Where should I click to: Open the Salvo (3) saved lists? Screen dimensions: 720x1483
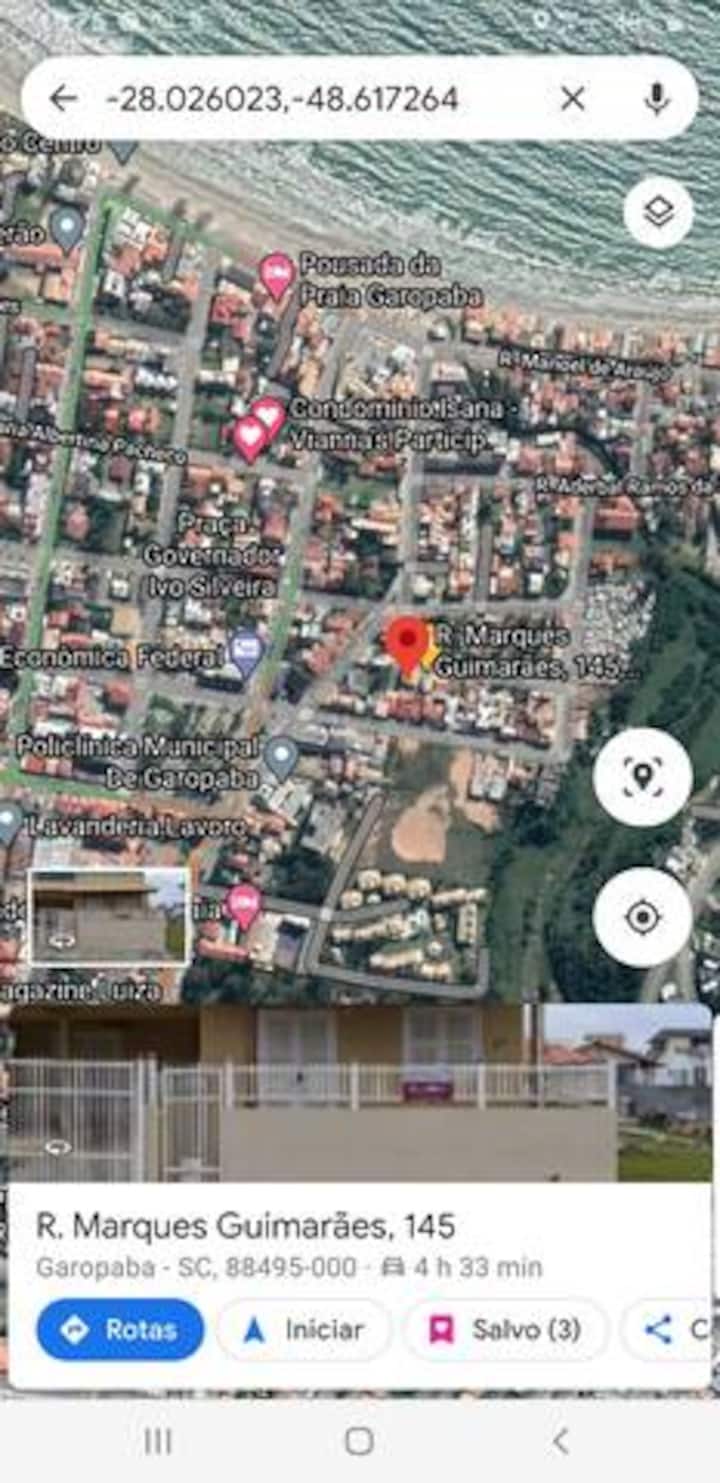point(505,1329)
